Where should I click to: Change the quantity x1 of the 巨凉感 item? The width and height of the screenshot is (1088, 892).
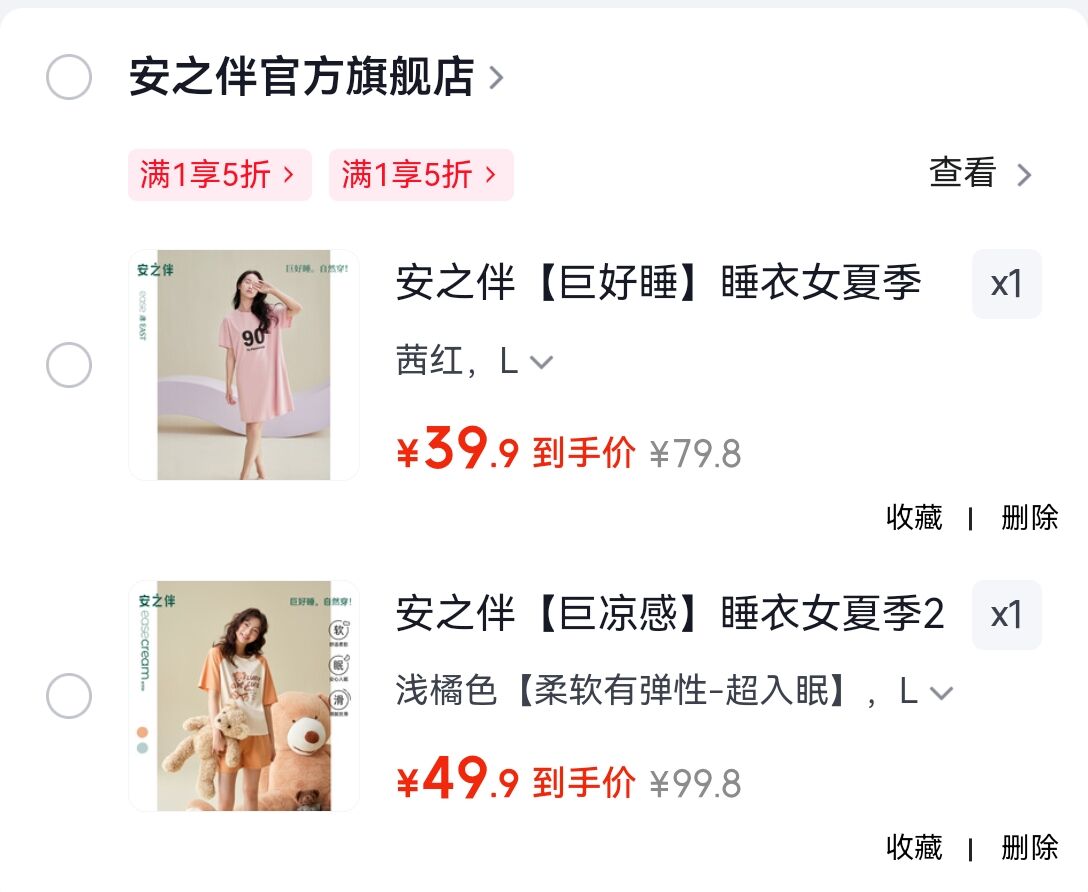[1006, 615]
